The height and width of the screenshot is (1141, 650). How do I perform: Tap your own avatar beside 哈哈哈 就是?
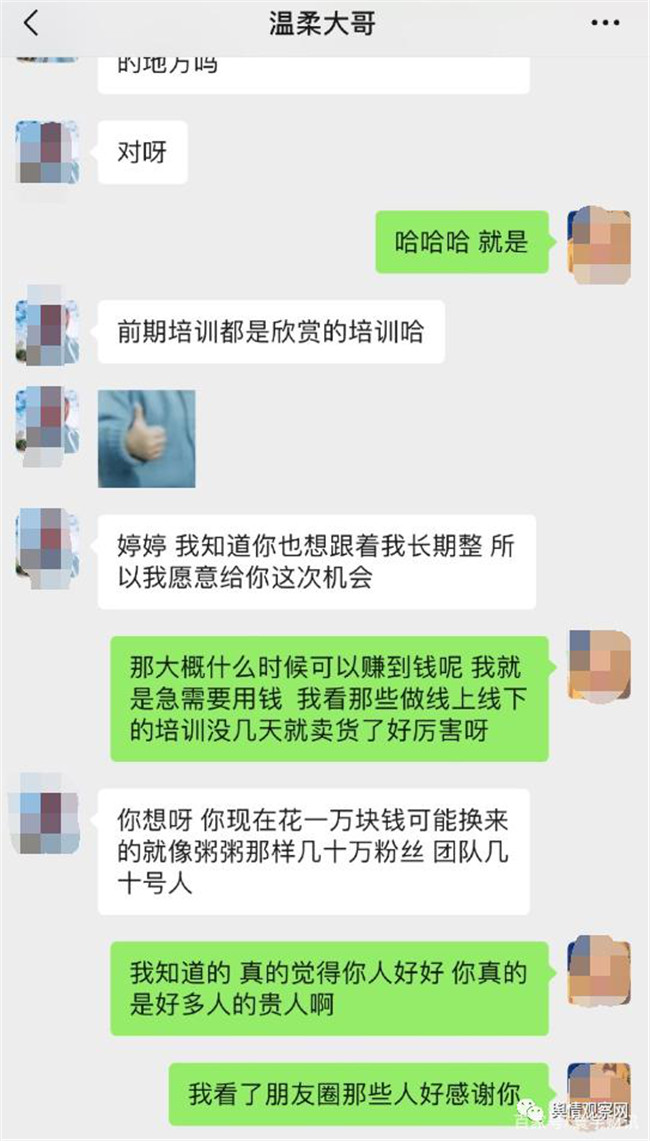(x=598, y=241)
